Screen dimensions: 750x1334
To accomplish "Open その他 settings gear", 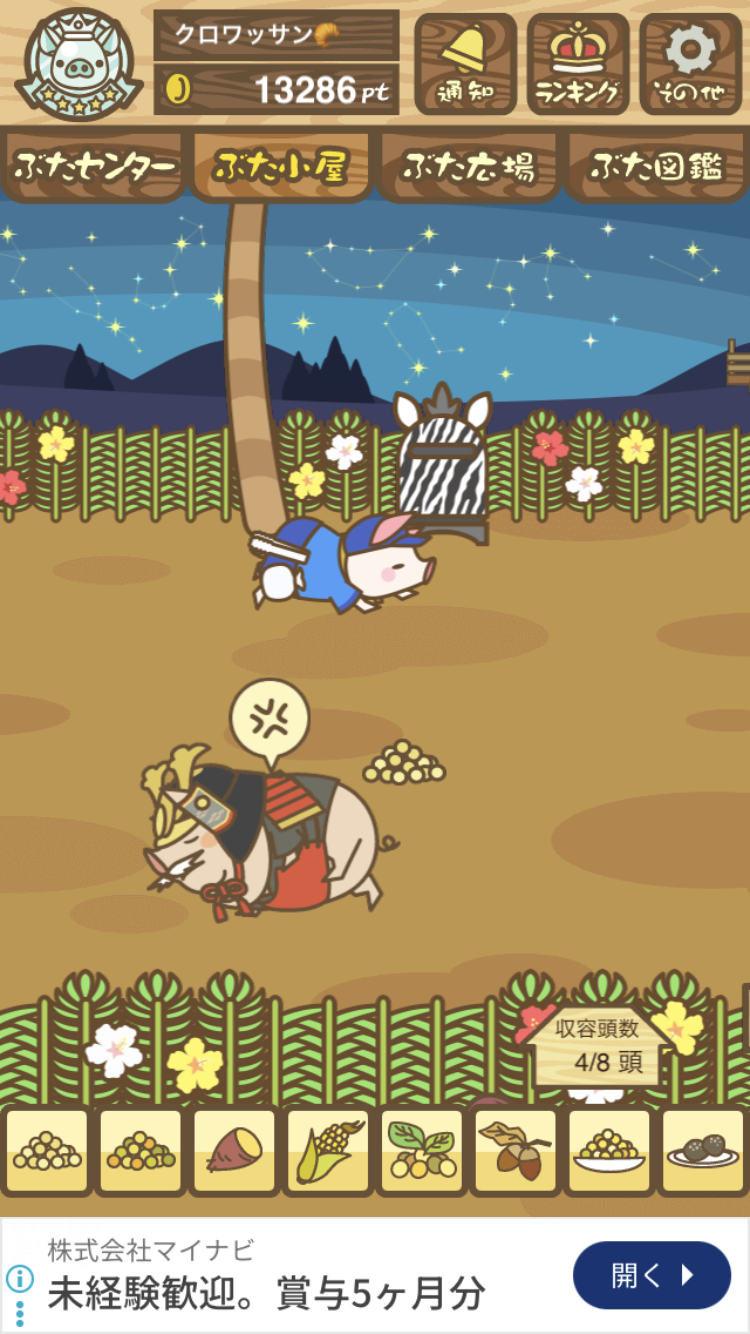I will pos(691,64).
